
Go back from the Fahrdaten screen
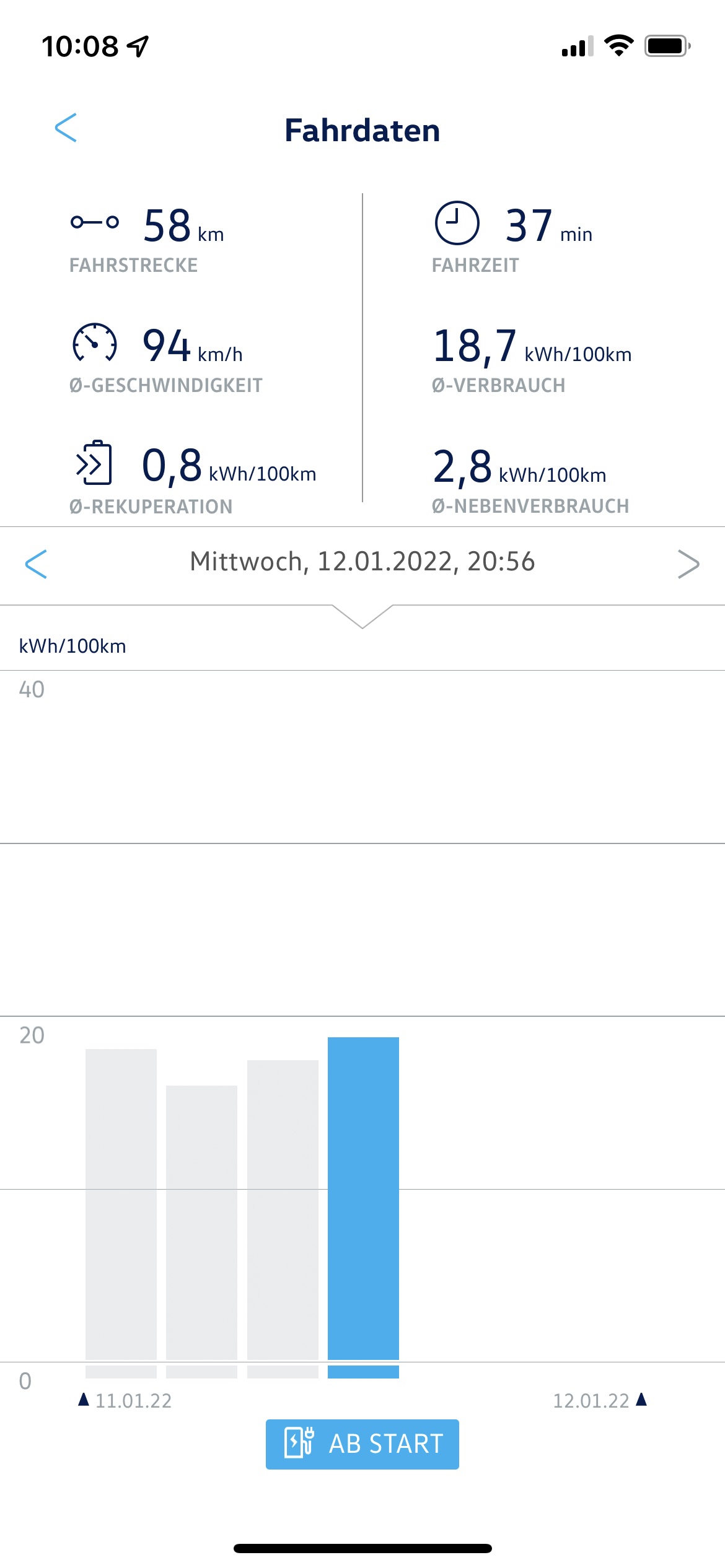(66, 128)
